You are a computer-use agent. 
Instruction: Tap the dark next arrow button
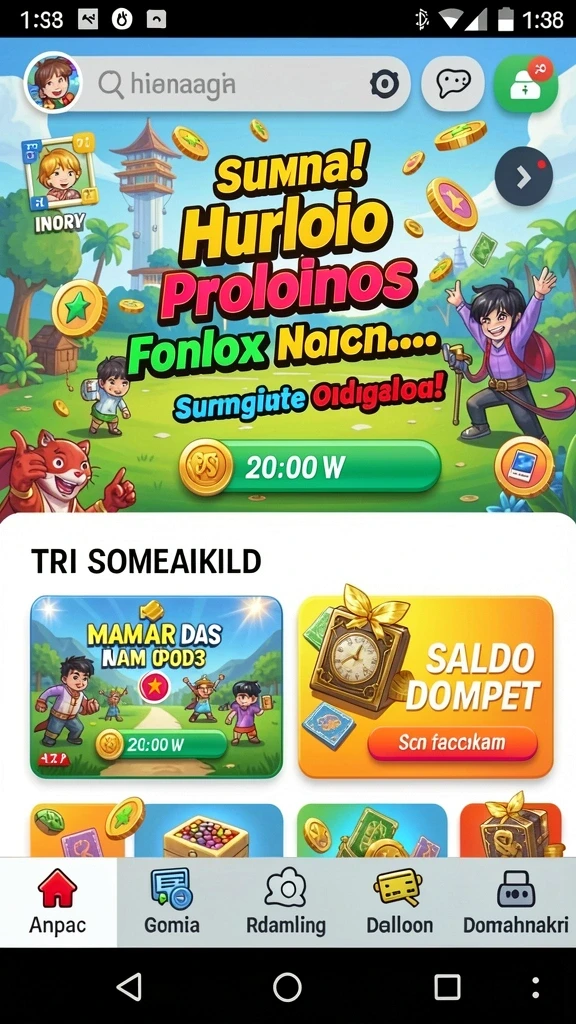point(524,177)
